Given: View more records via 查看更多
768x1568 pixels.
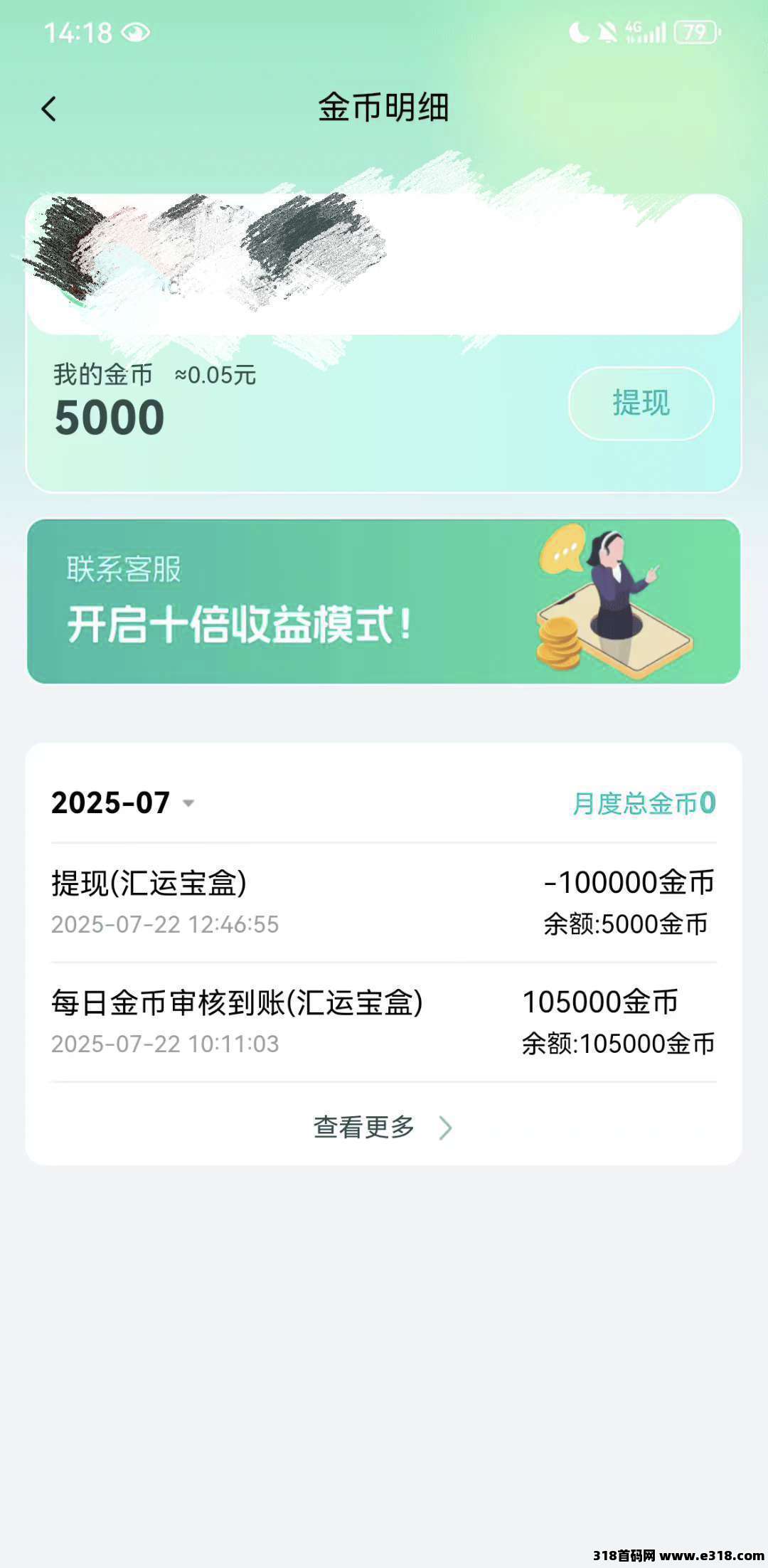Looking at the screenshot, I should [383, 1127].
